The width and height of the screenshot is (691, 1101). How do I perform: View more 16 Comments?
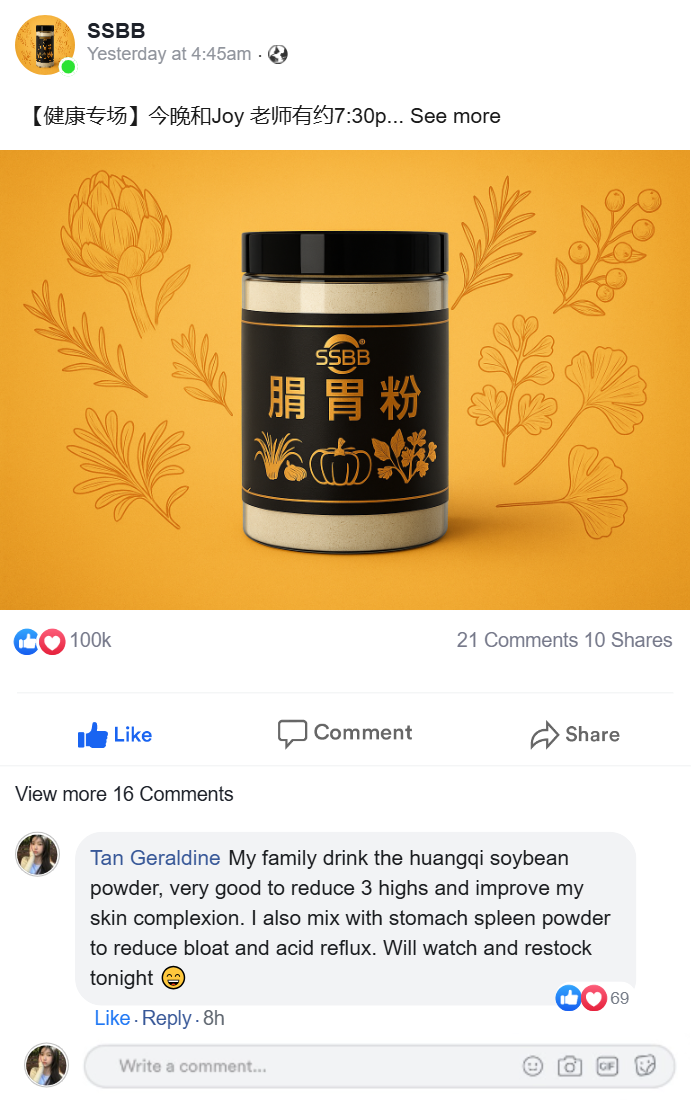pos(124,794)
